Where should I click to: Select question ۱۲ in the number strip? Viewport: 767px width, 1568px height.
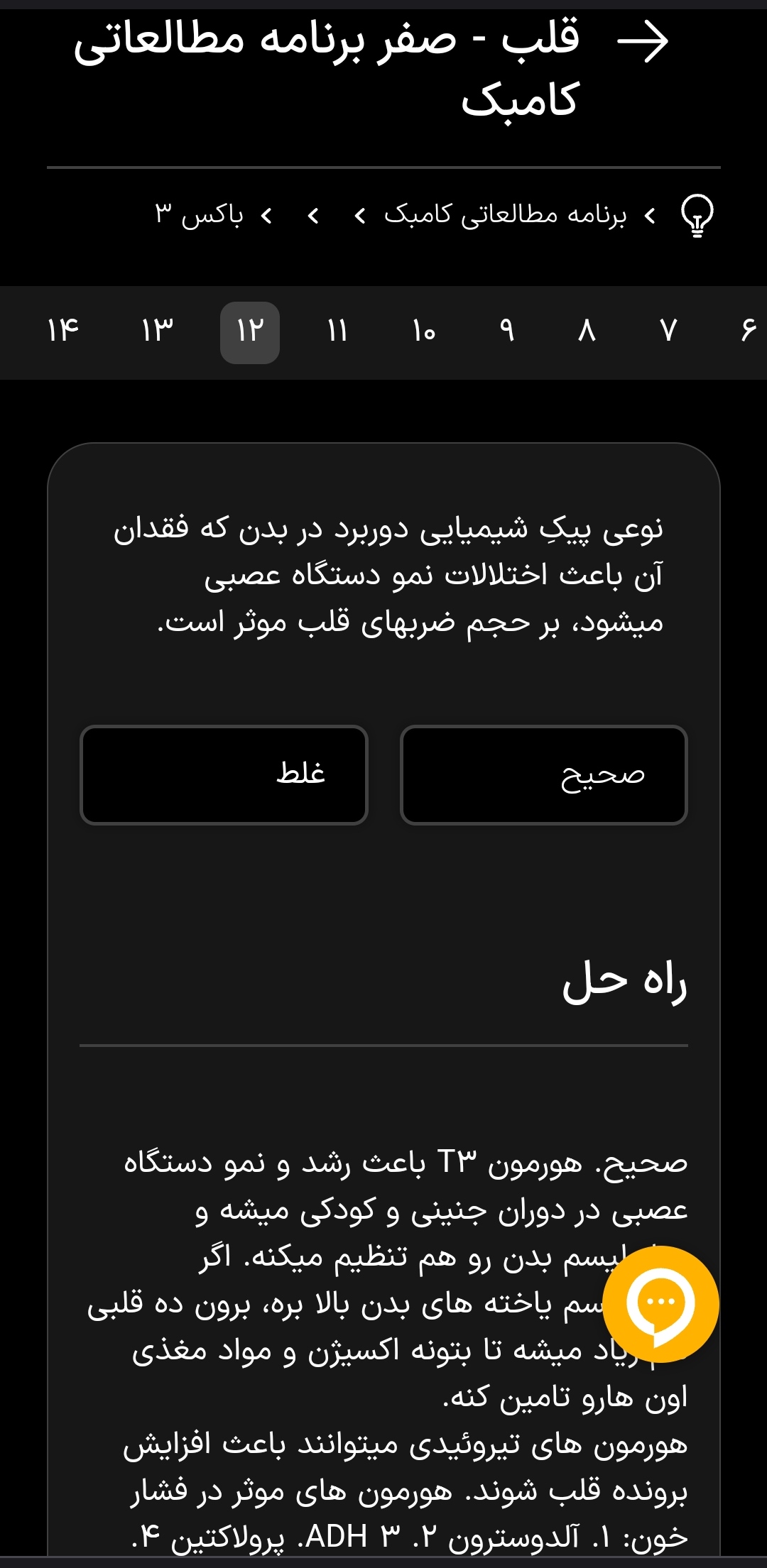click(x=250, y=333)
